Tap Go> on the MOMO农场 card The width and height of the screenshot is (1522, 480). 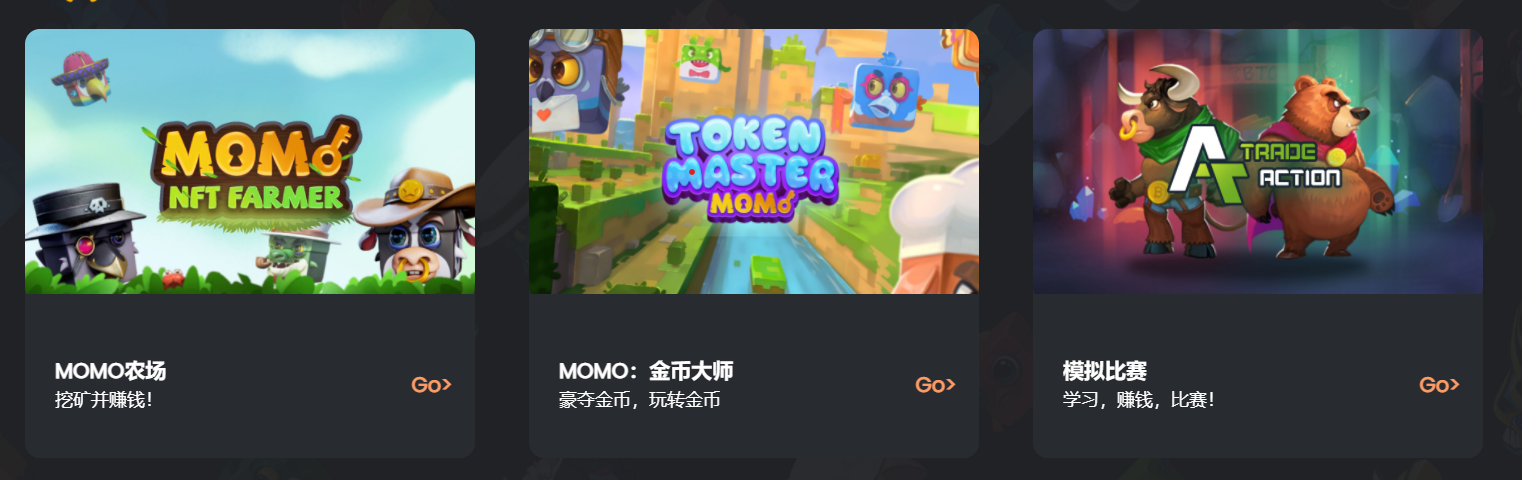click(x=431, y=385)
